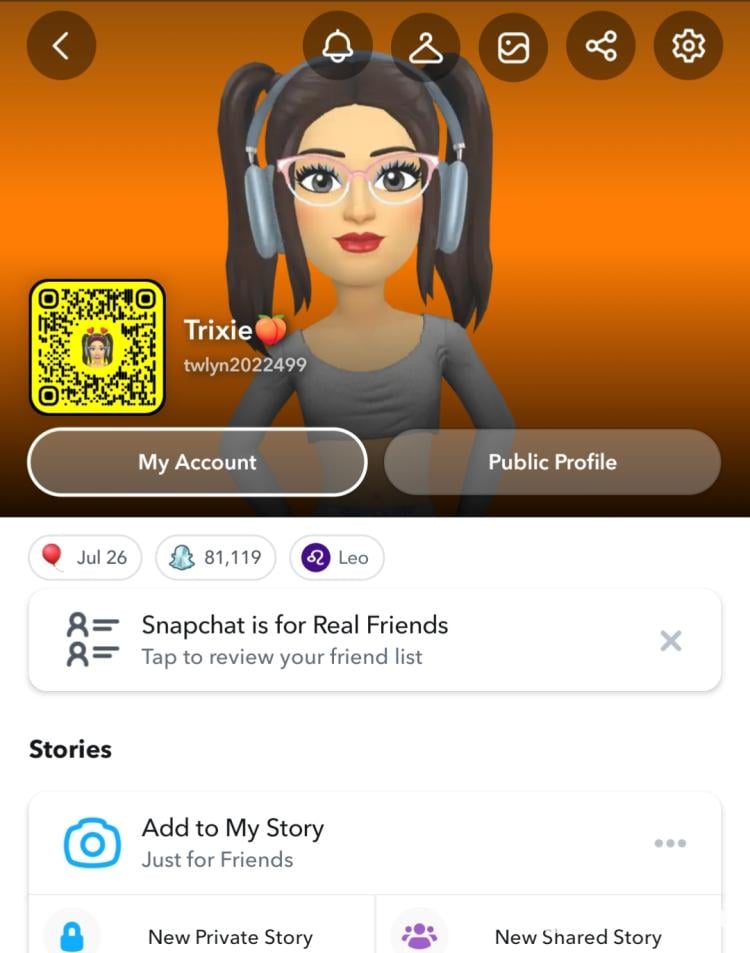Change the profile background image
750x953 pixels.
(x=513, y=46)
